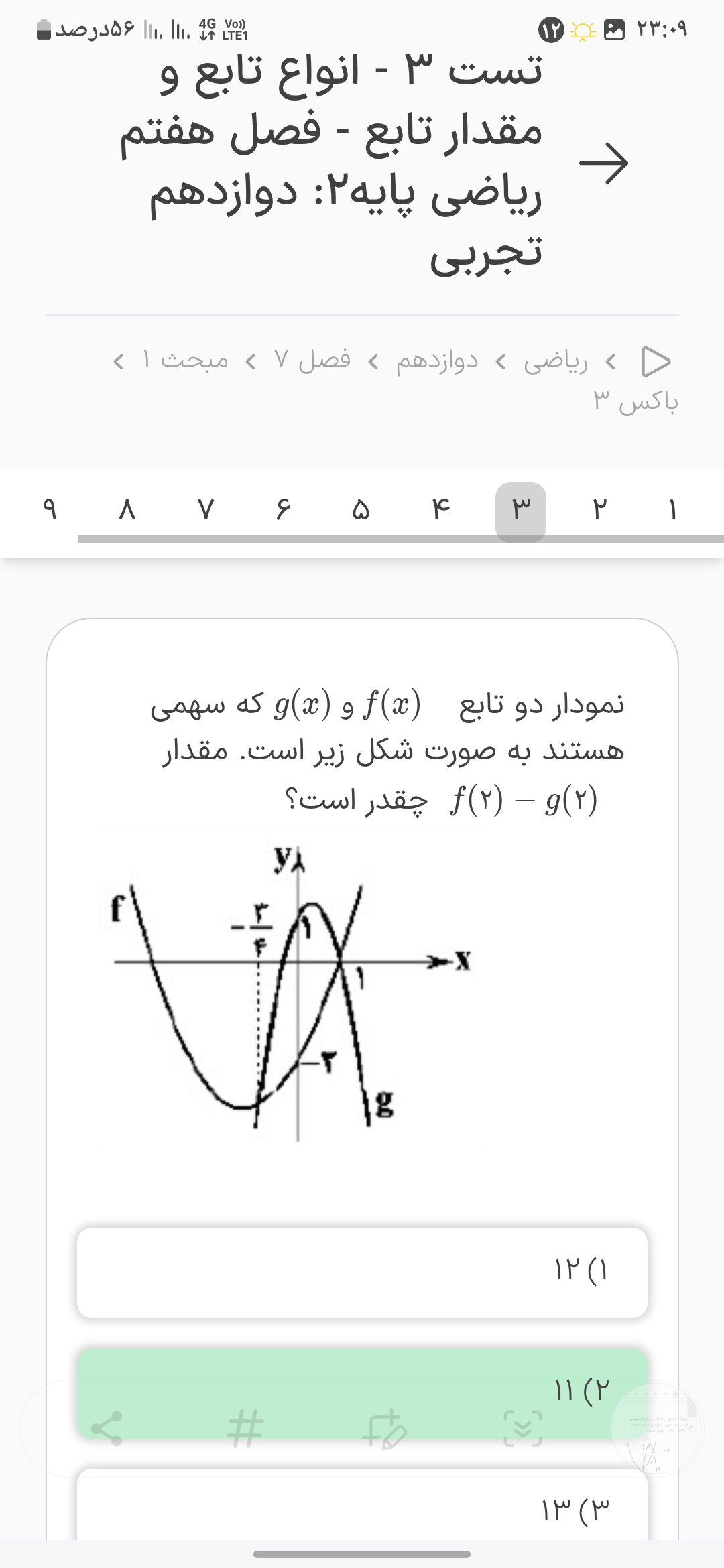The width and height of the screenshot is (724, 1568).
Task: Jump to question ۵
Action: pos(361,512)
